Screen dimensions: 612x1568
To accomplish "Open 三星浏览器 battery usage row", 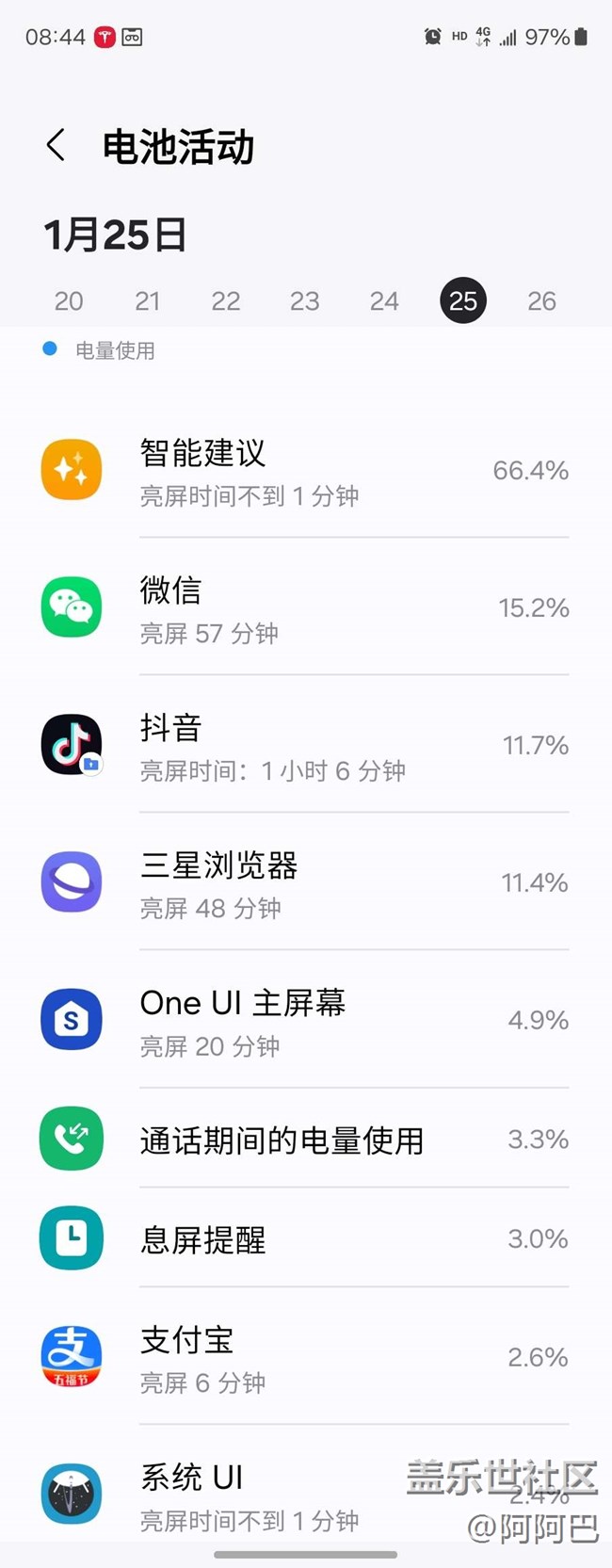I will pos(306,883).
